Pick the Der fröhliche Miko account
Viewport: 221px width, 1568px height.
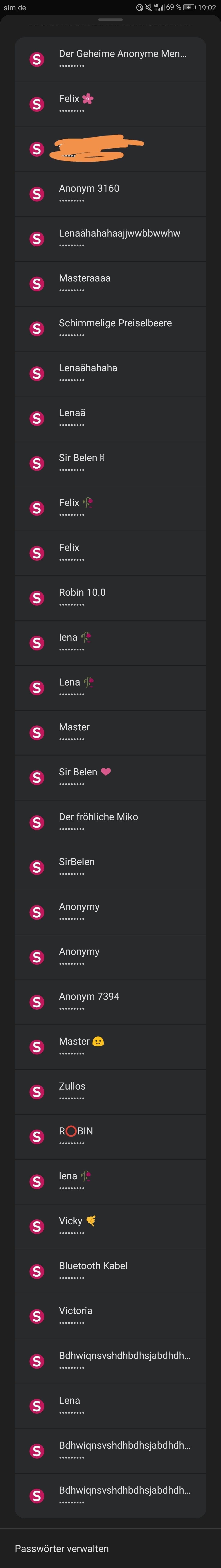tap(110, 822)
